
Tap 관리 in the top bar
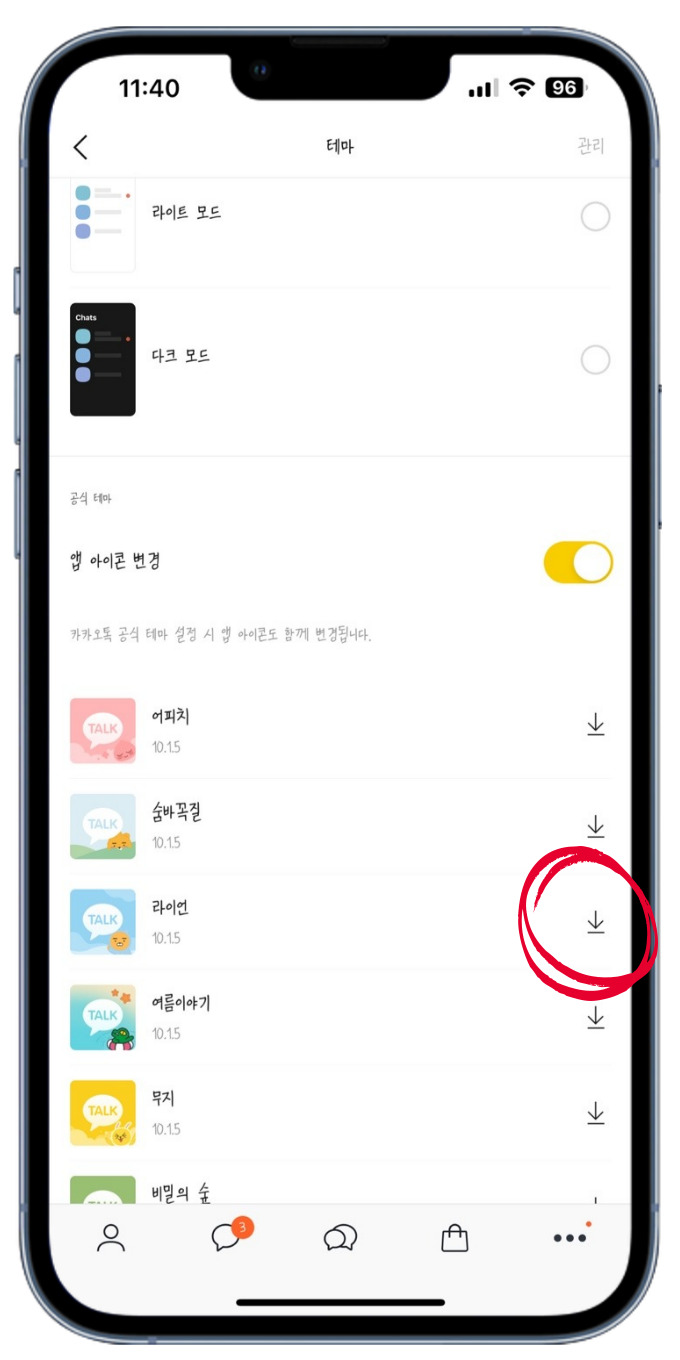coord(590,146)
